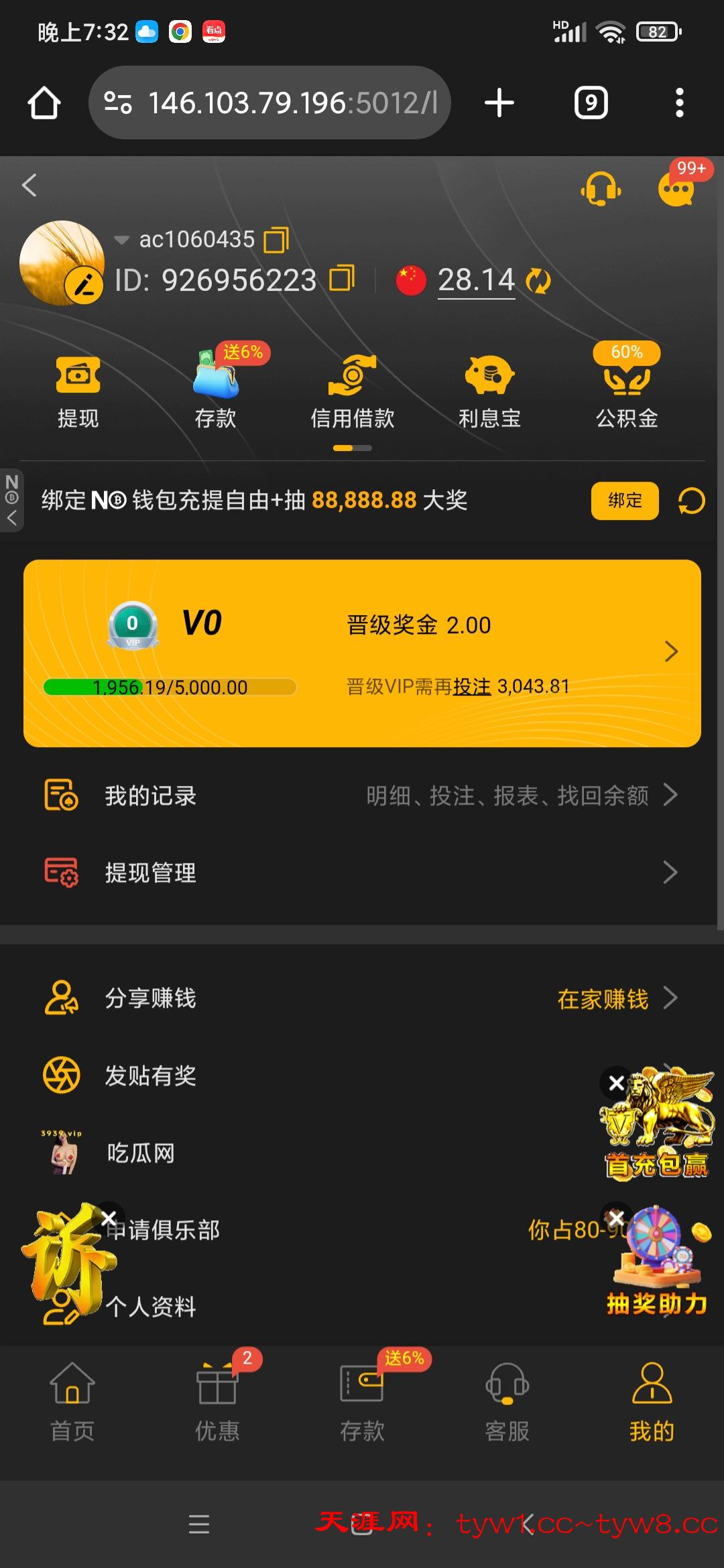This screenshot has height=1568, width=724.
Task: Open 提现管理 withdrawal management
Action: pos(362,872)
